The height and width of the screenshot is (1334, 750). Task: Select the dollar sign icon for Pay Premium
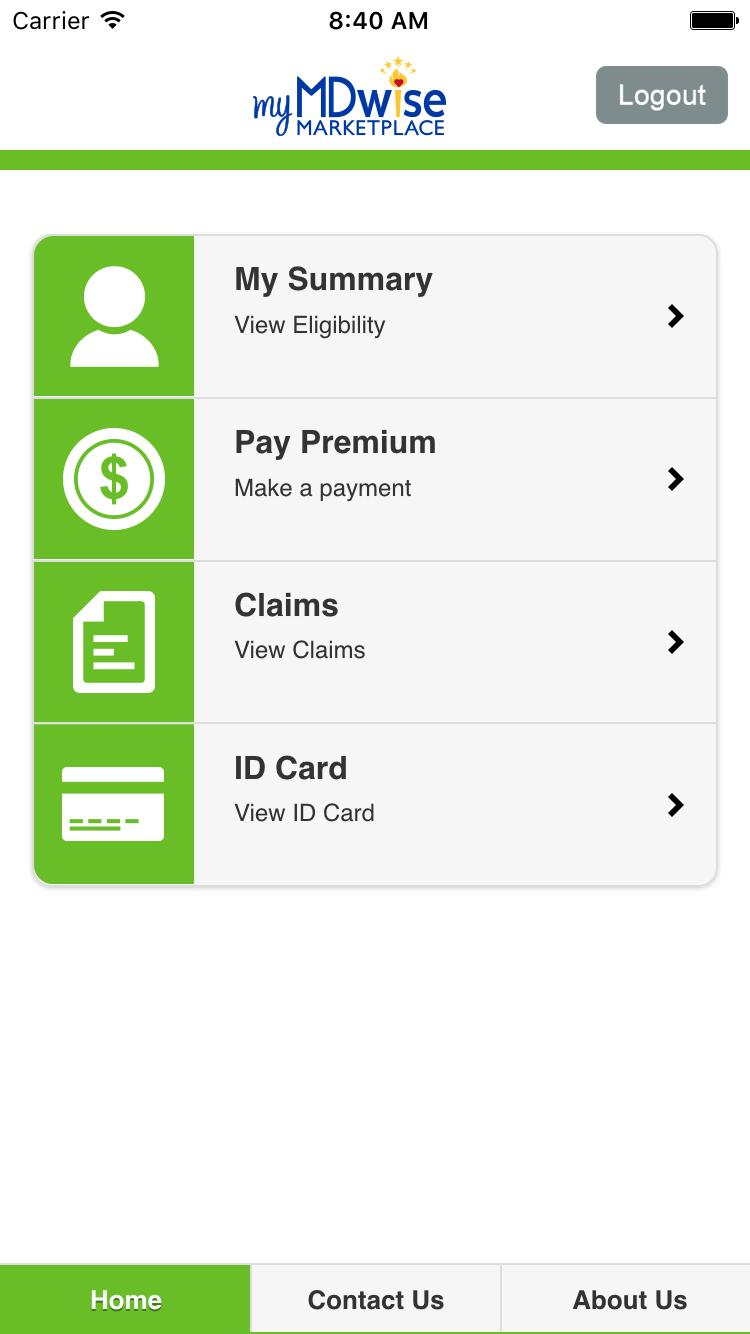114,478
